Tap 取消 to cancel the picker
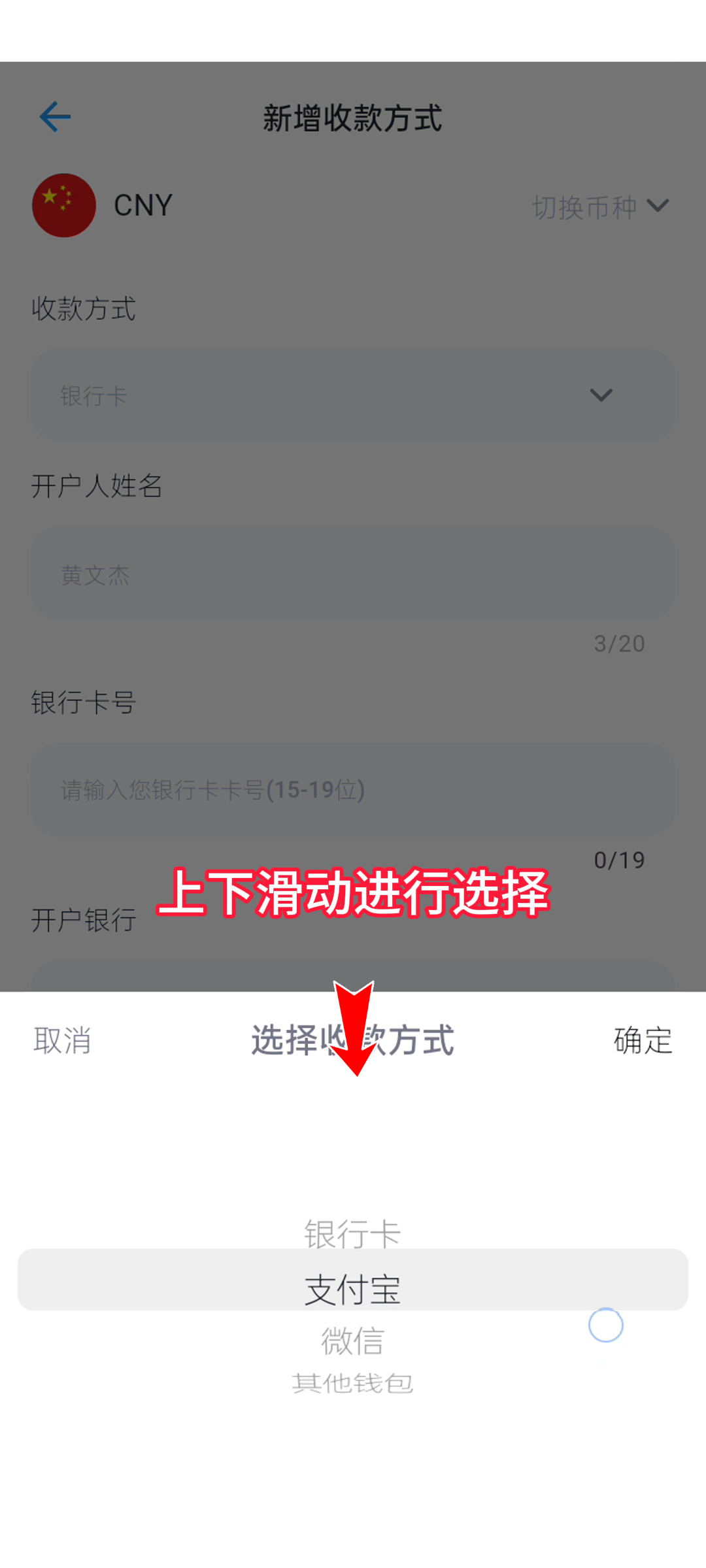706x1568 pixels. [x=62, y=1040]
